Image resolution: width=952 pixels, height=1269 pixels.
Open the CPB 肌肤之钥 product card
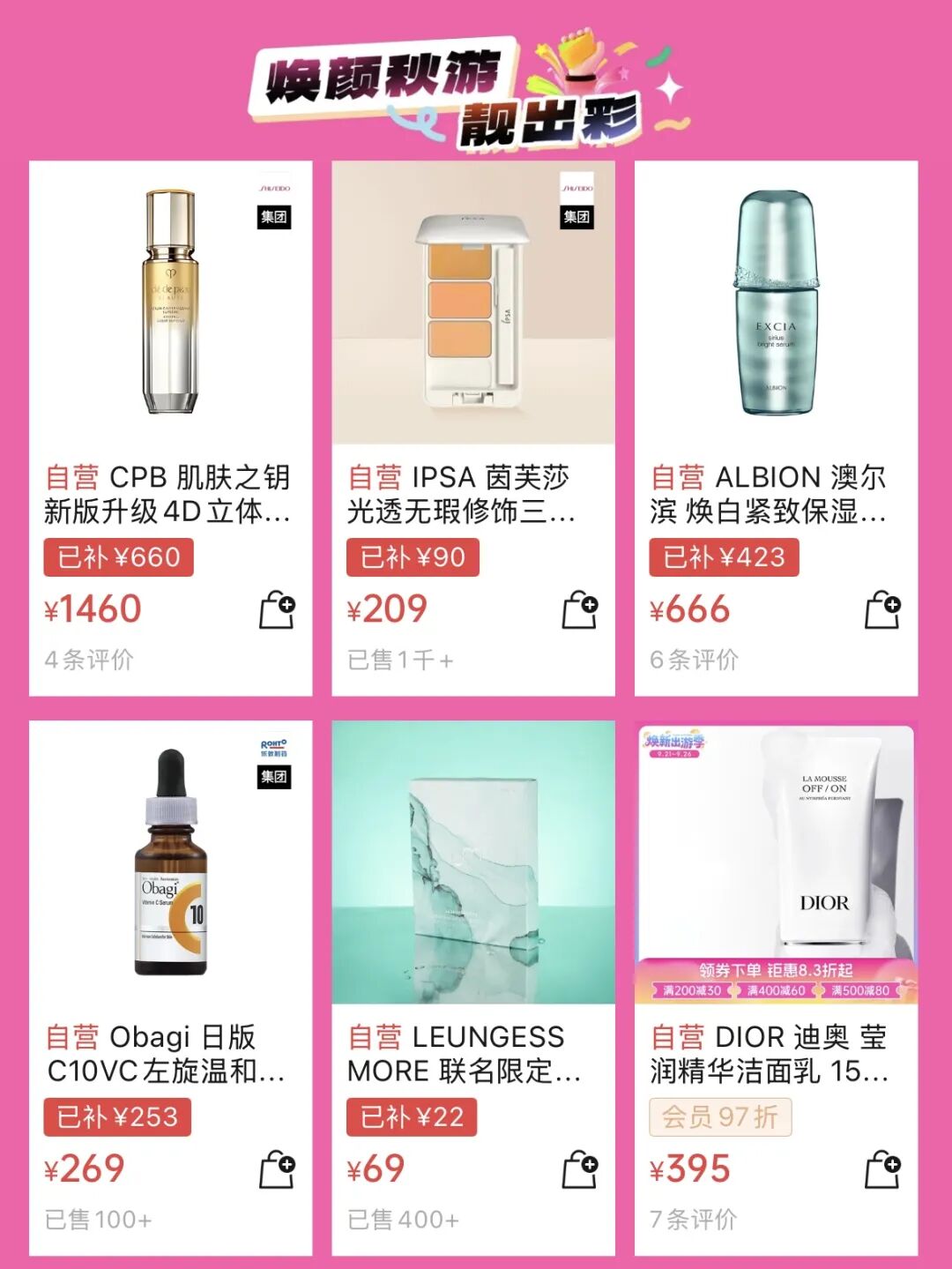170,304
